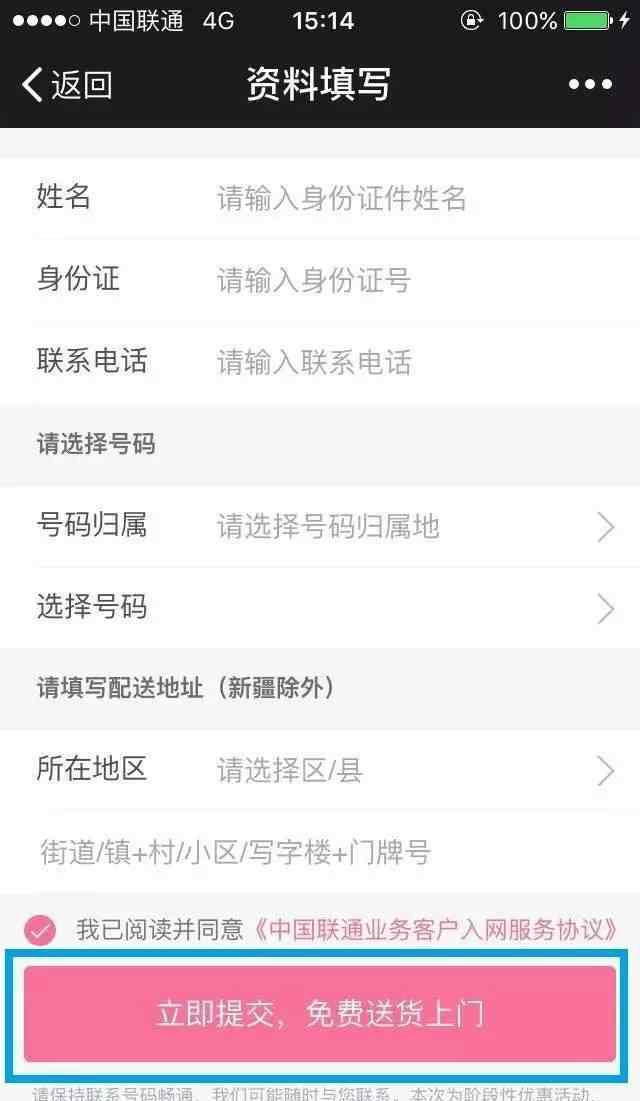The width and height of the screenshot is (640, 1101).
Task: Tap the street address input field
Action: click(320, 852)
